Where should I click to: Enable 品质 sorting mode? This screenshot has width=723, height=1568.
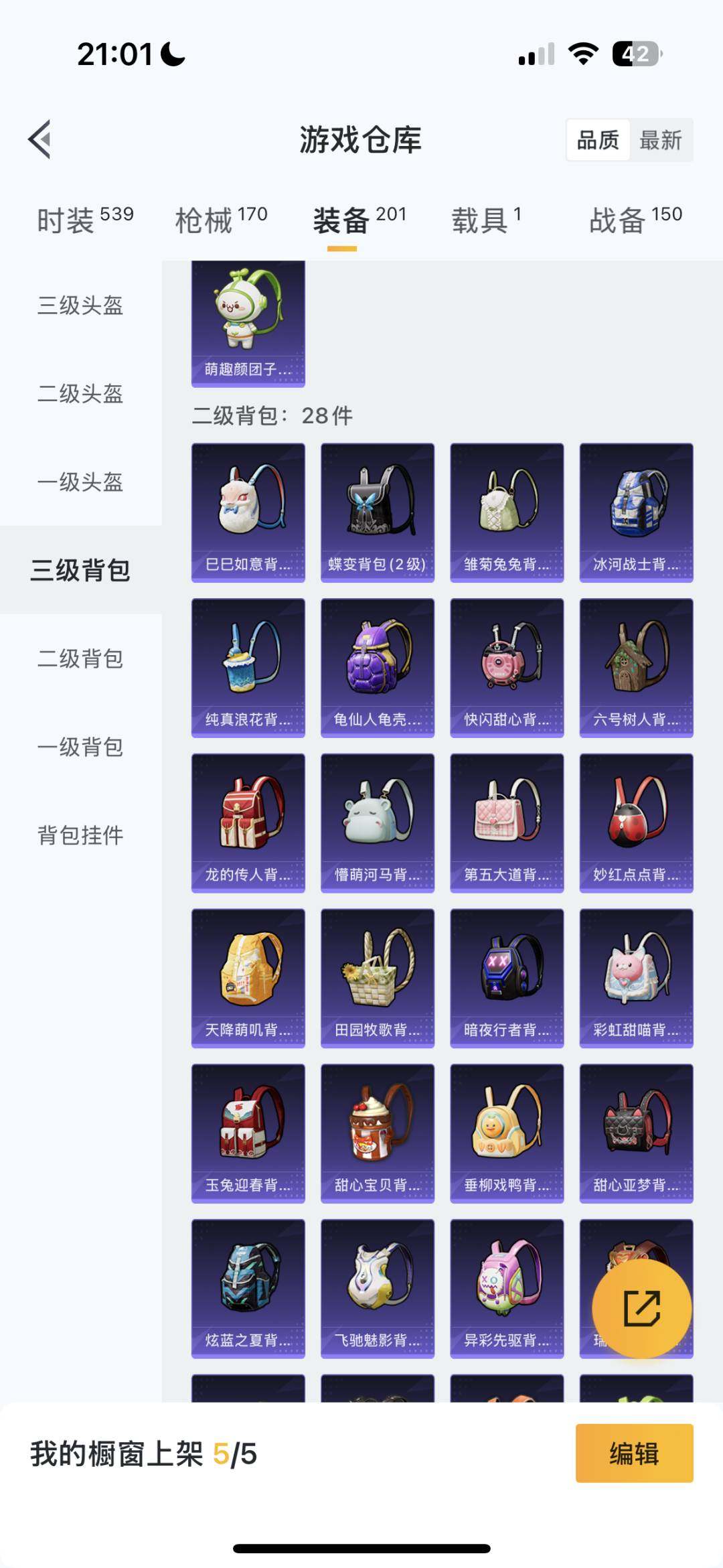pos(599,140)
